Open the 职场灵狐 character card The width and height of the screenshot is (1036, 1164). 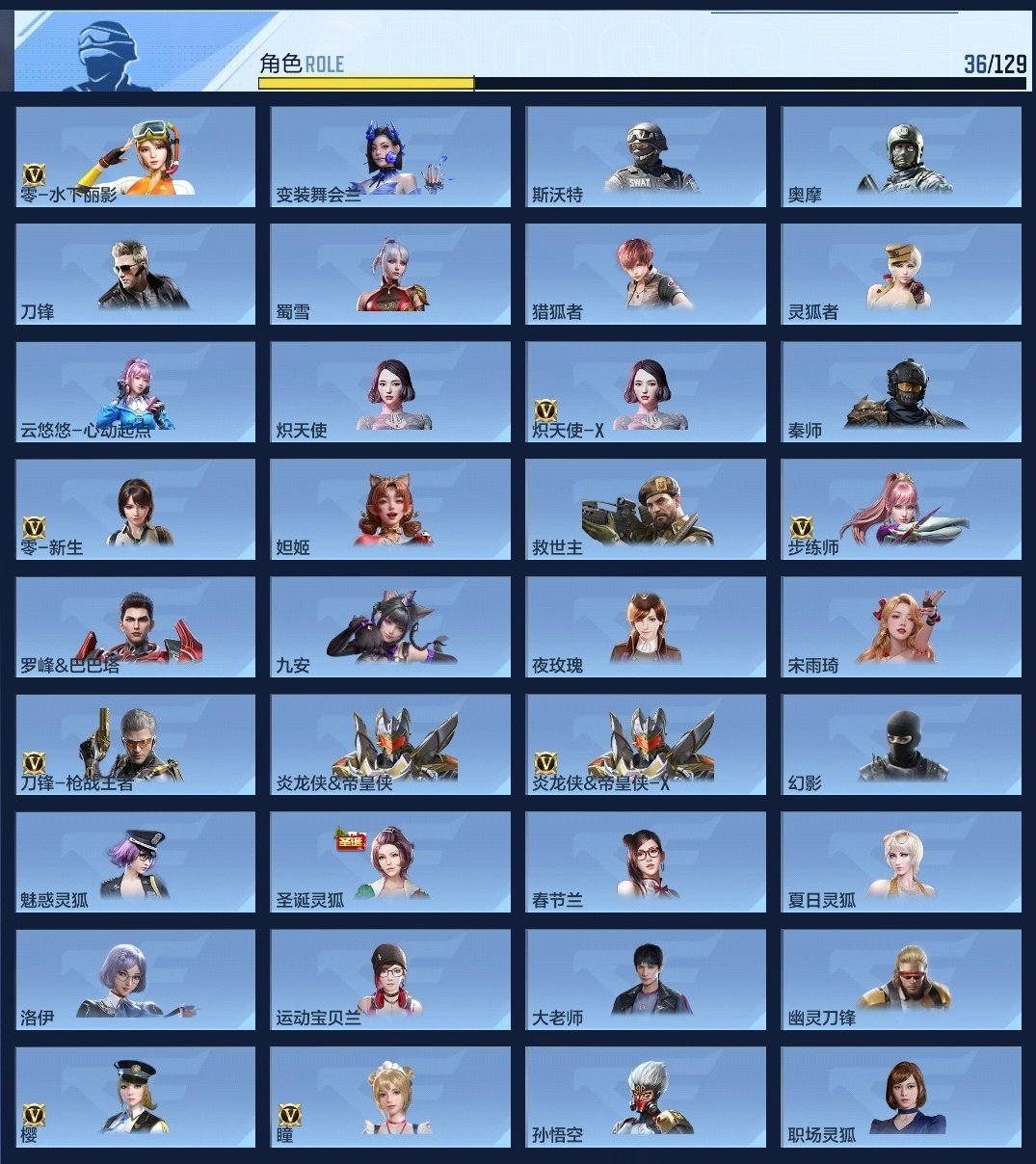(x=900, y=1097)
